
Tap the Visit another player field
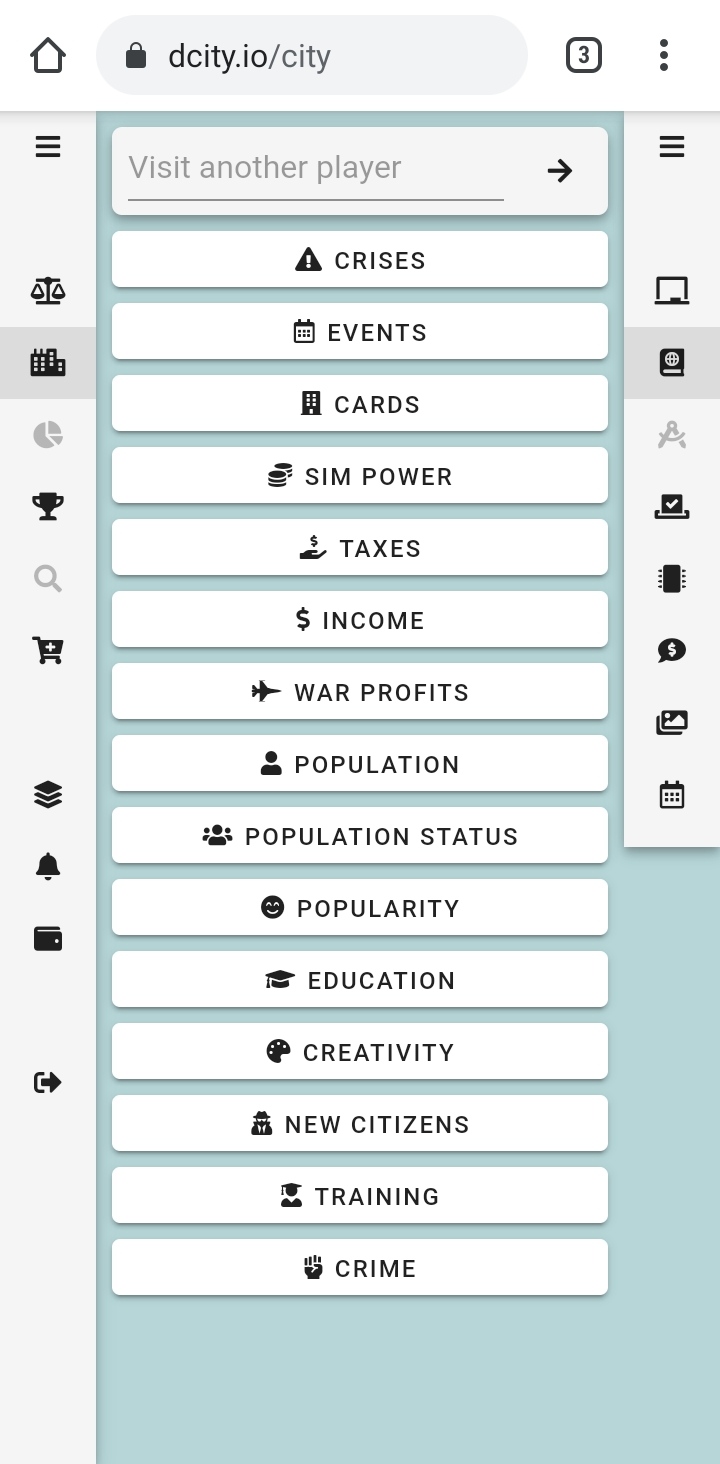pos(315,168)
